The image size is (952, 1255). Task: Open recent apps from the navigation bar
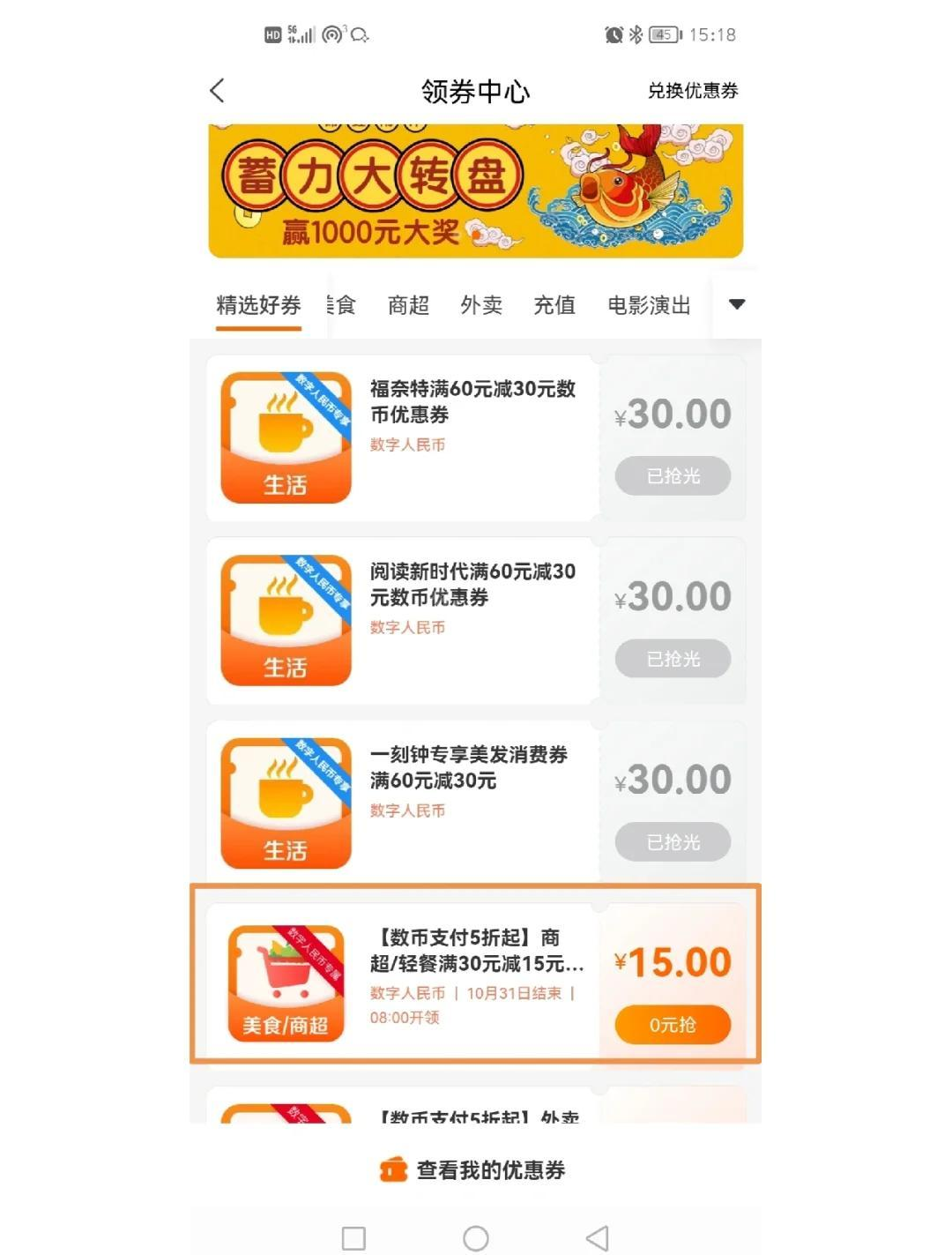tap(353, 1238)
